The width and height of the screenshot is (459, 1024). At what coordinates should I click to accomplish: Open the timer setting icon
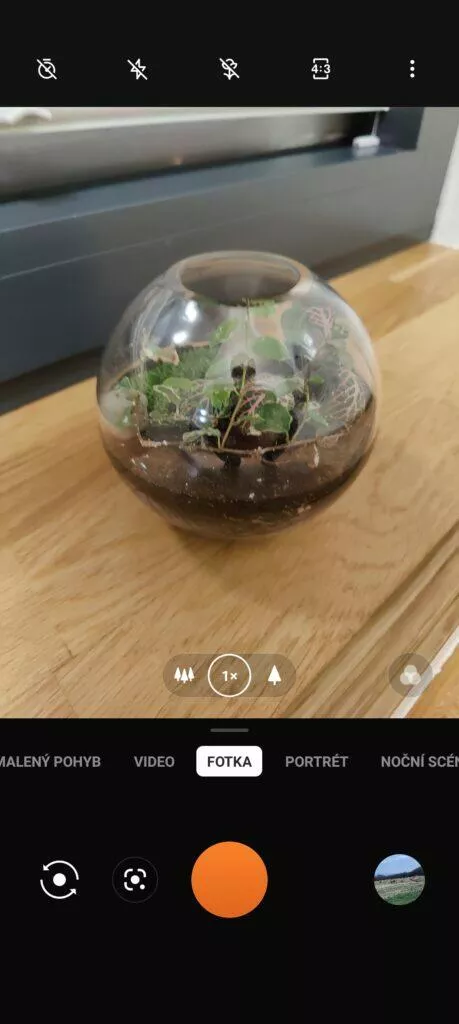pyautogui.click(x=46, y=69)
